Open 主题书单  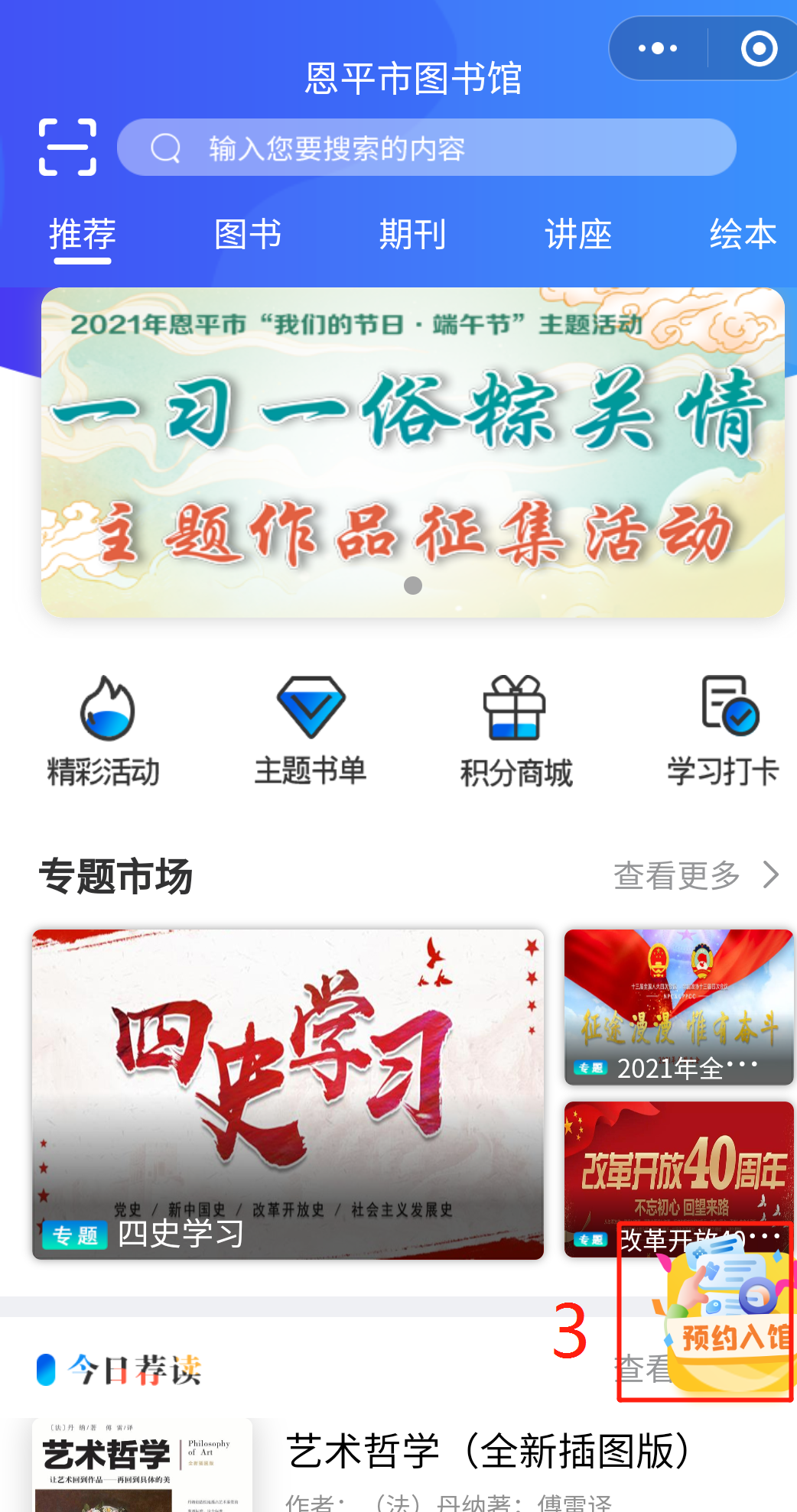click(311, 730)
